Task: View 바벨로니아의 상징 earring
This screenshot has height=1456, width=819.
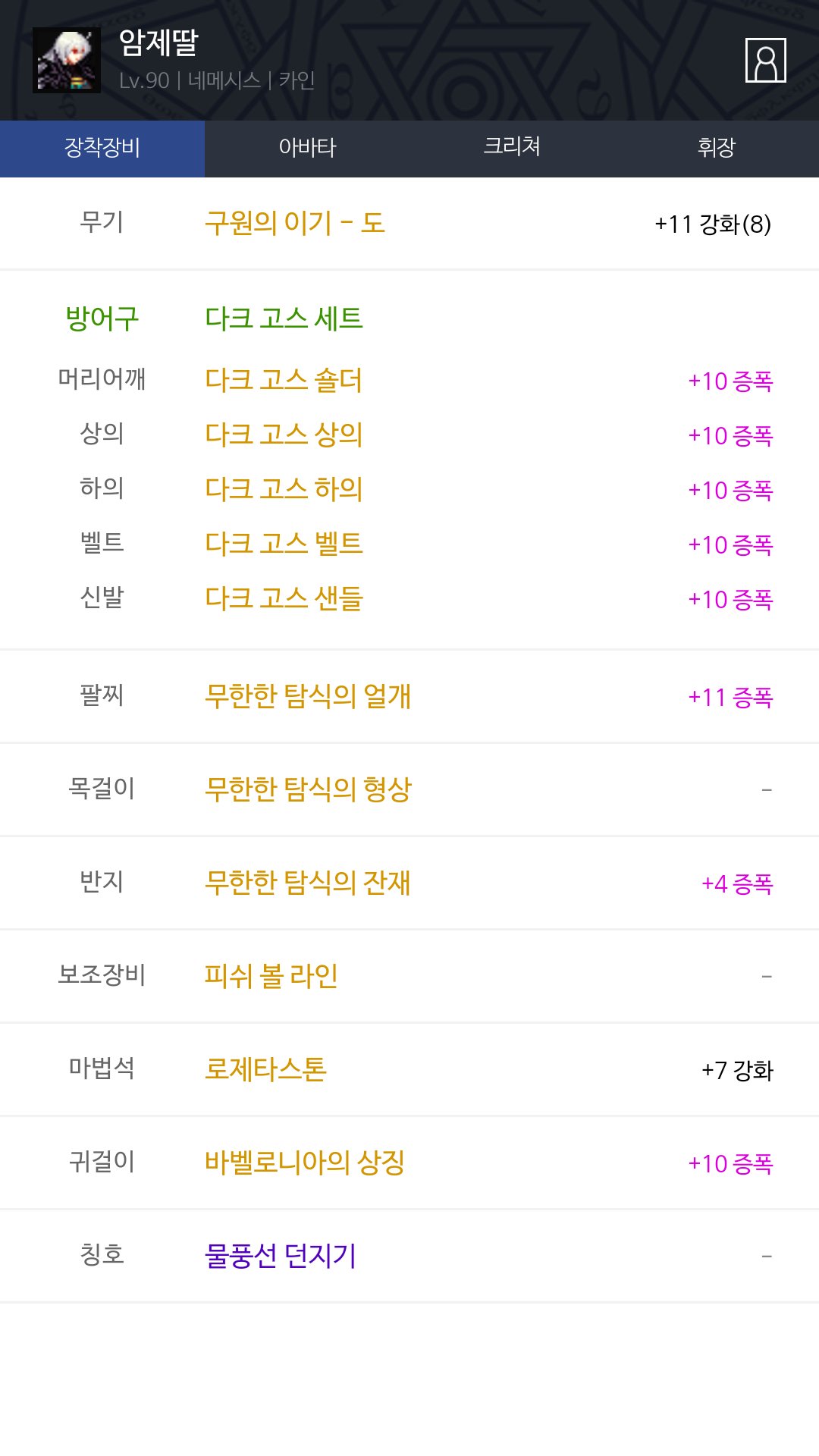Action: pos(305,1163)
